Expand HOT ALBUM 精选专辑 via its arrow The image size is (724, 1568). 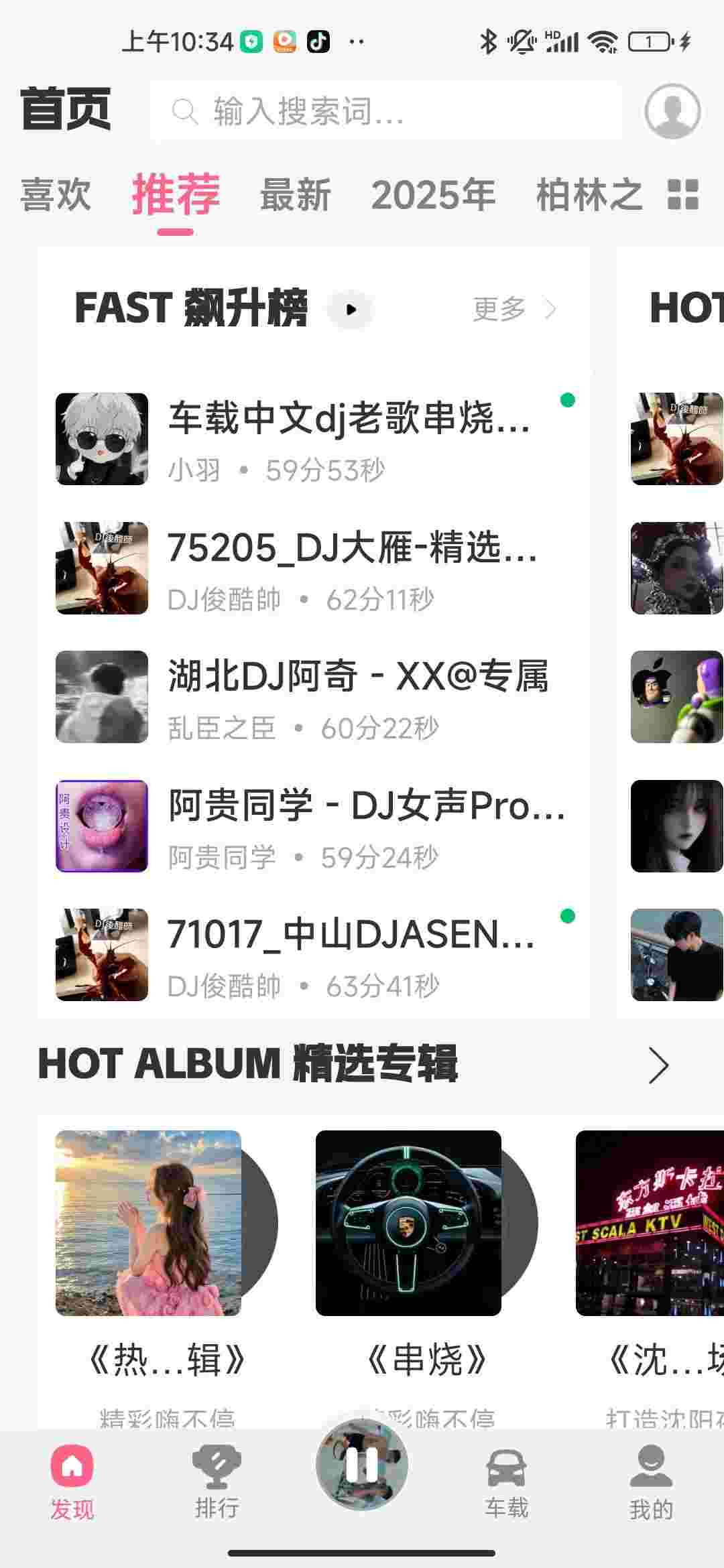click(x=658, y=1065)
